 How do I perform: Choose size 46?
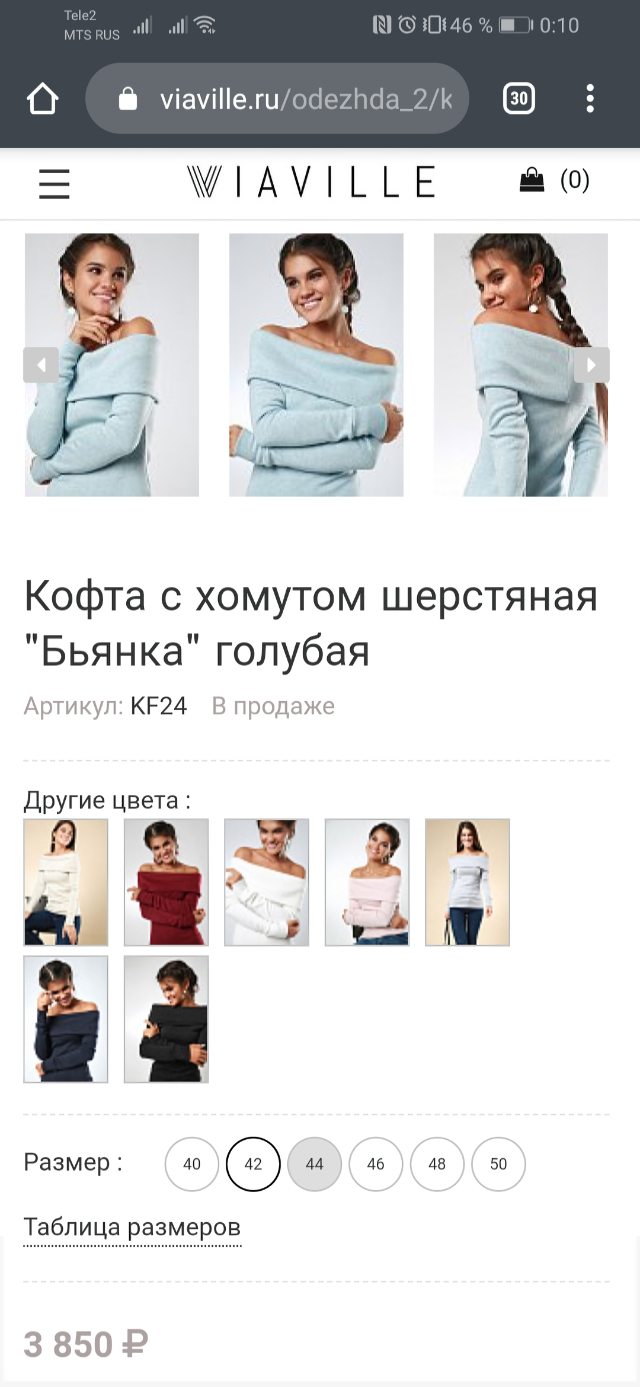pyautogui.click(x=376, y=1164)
